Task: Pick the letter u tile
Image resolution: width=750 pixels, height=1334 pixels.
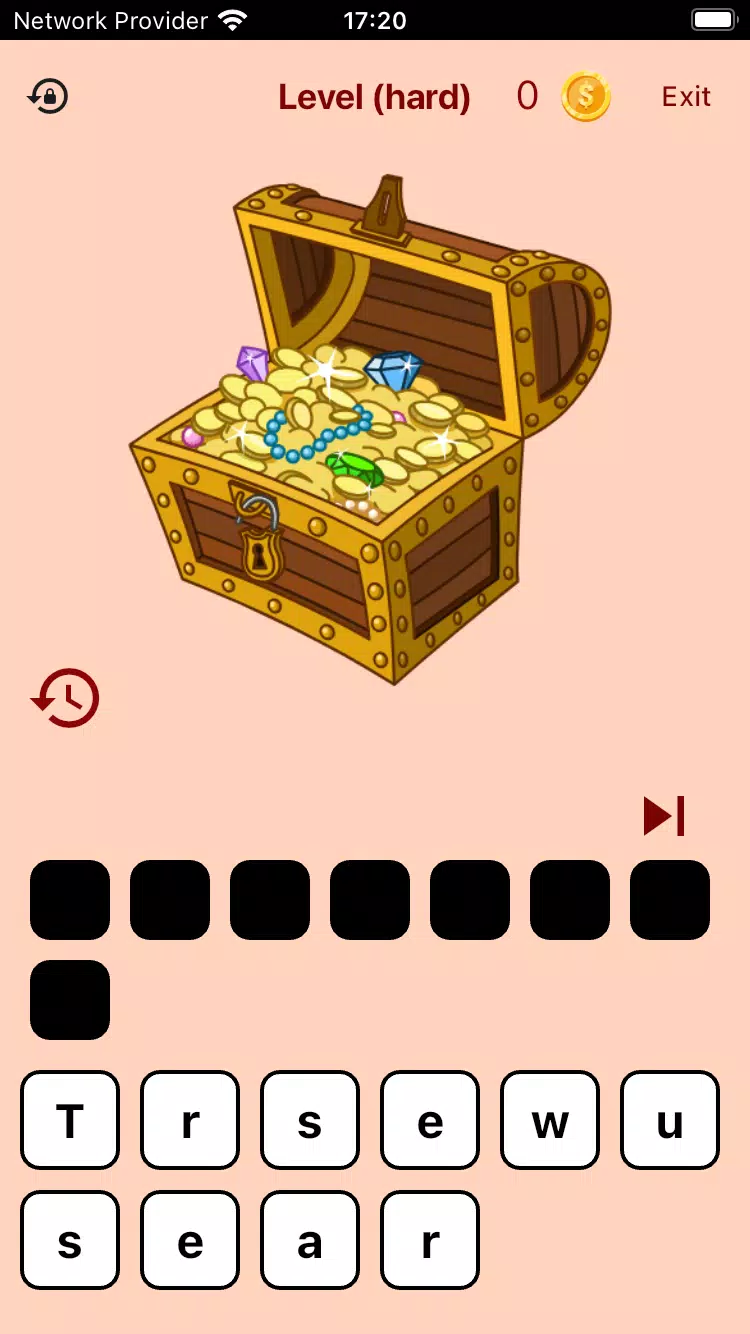Action: pos(670,1120)
